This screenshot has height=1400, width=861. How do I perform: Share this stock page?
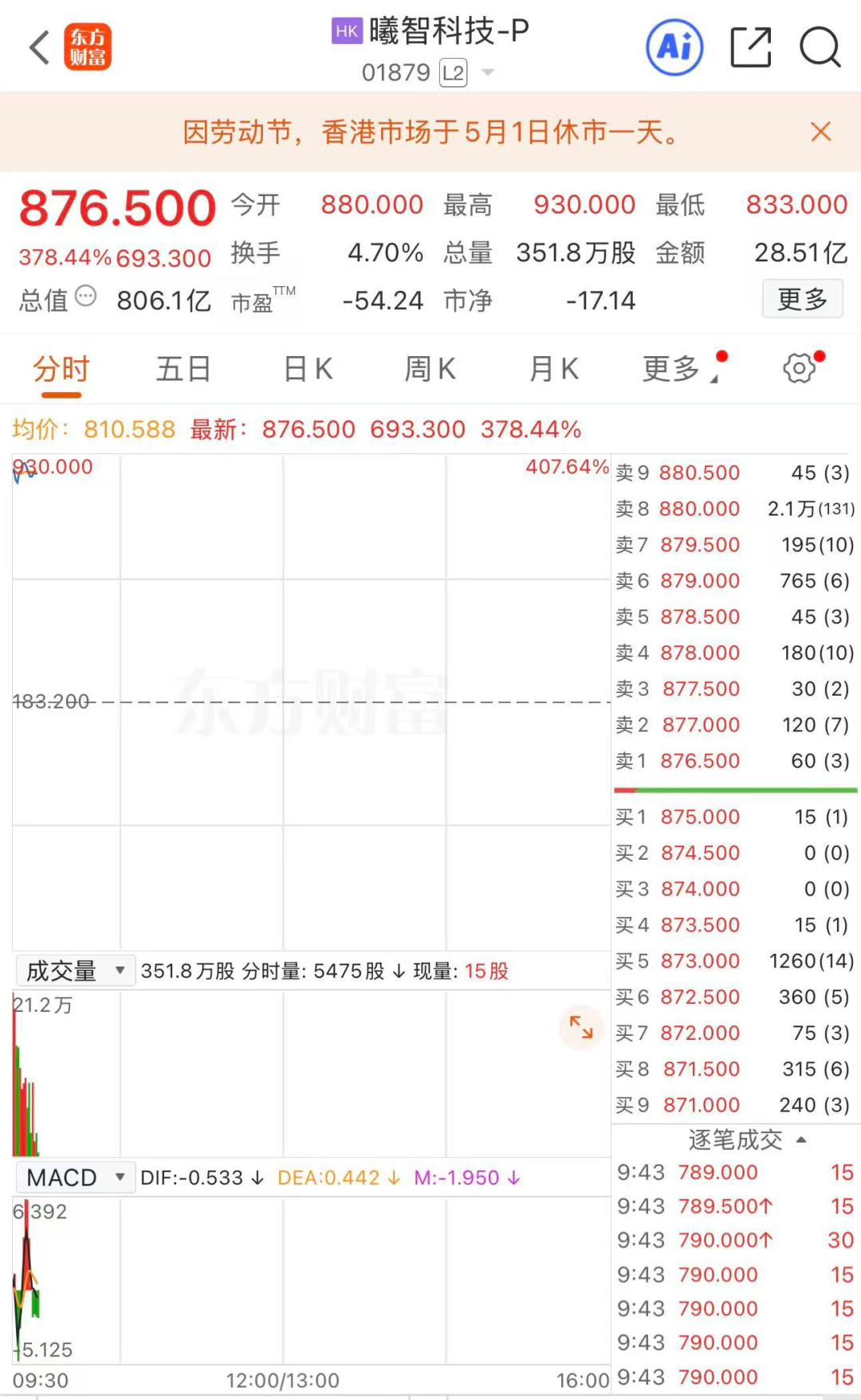(x=751, y=48)
